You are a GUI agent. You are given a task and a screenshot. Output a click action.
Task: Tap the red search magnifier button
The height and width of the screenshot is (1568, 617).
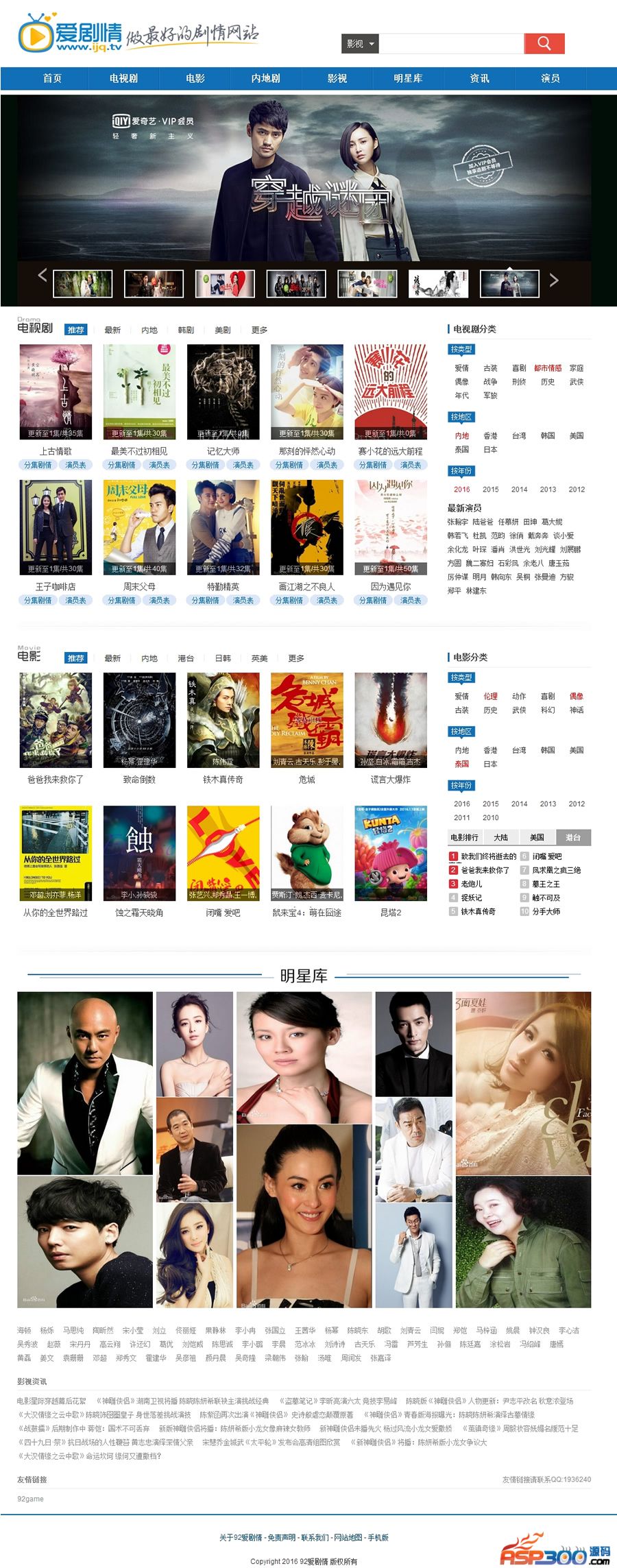tap(544, 44)
